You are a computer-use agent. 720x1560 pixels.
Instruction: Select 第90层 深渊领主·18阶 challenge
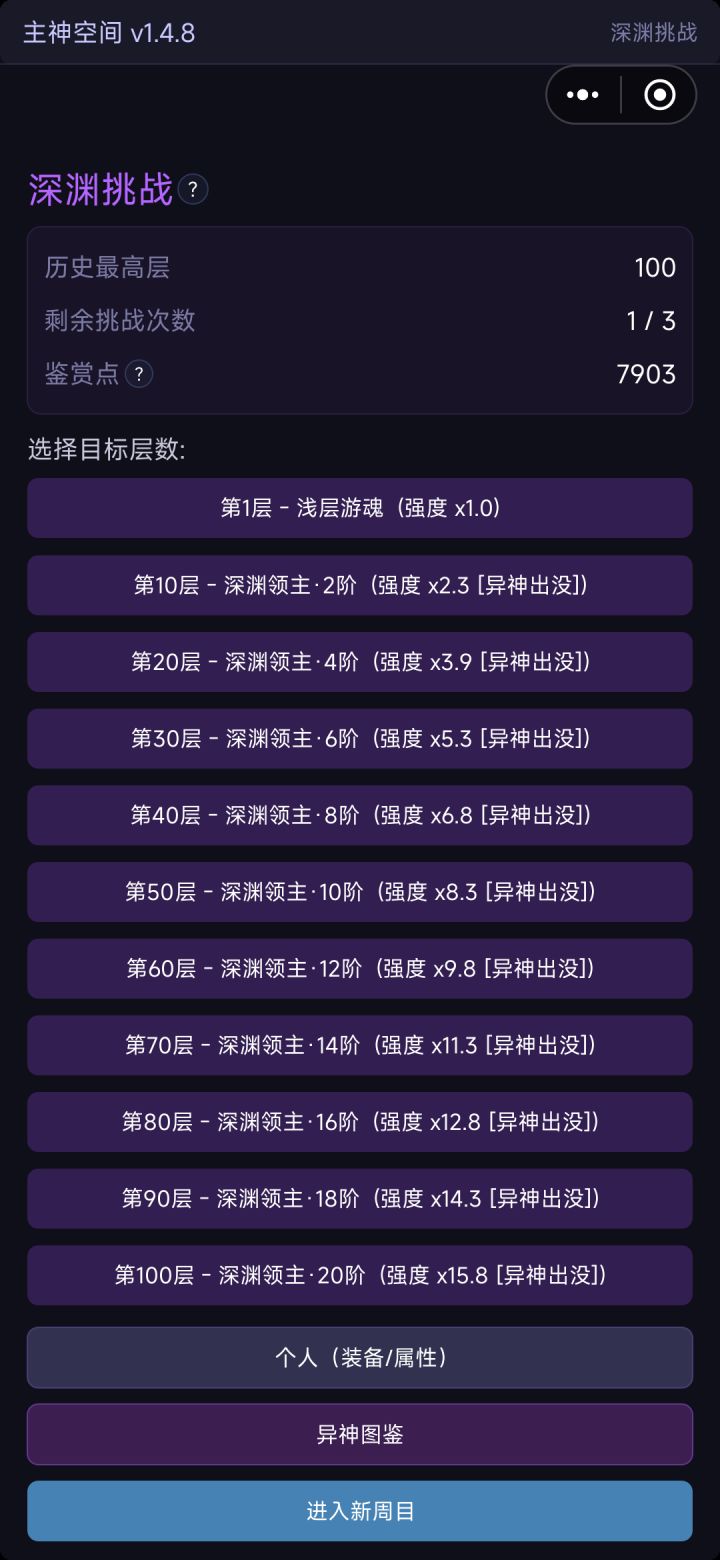point(360,1198)
